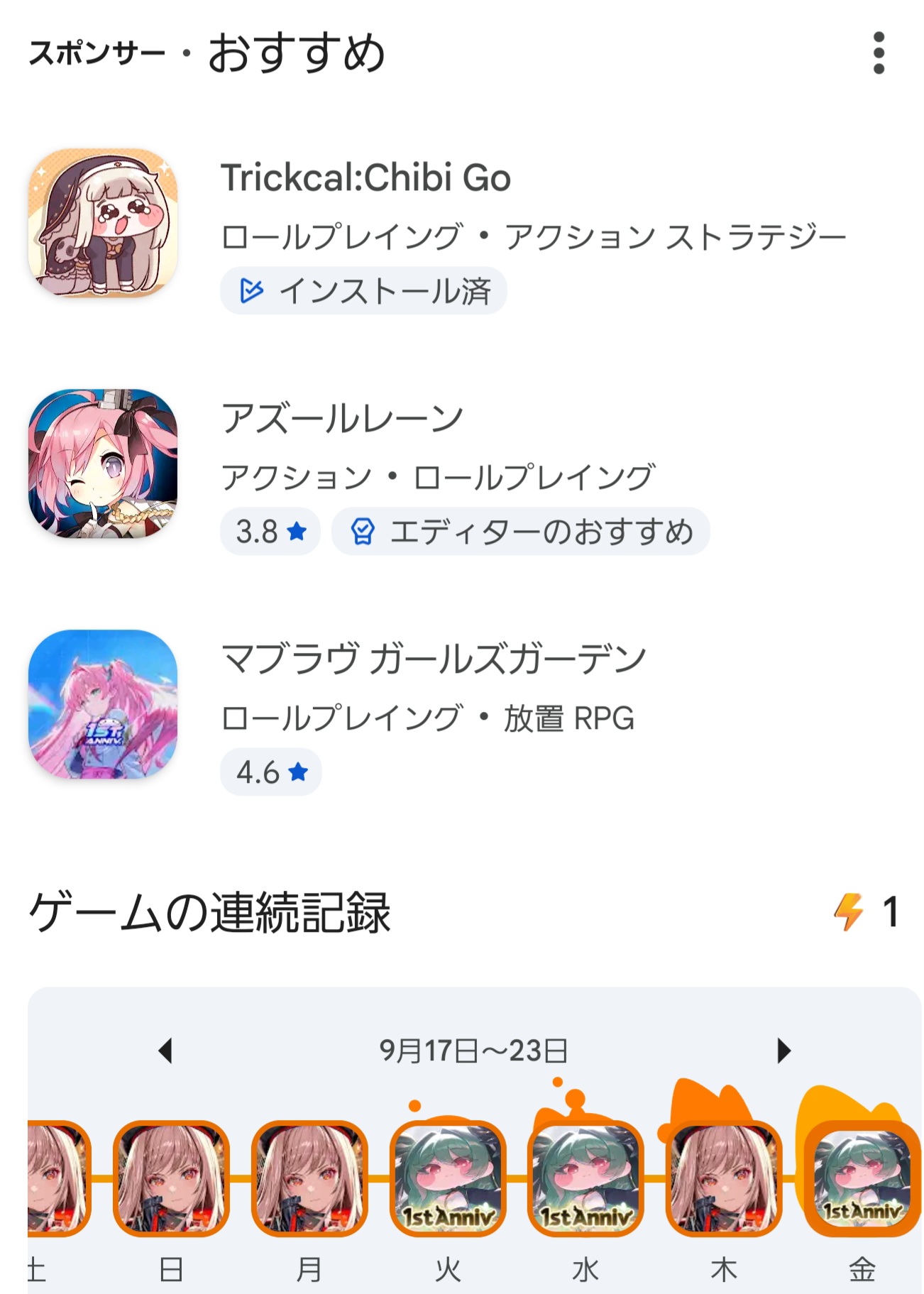Tap the game icon for 日 (Sunday)
924x1294 pixels.
[171, 1178]
